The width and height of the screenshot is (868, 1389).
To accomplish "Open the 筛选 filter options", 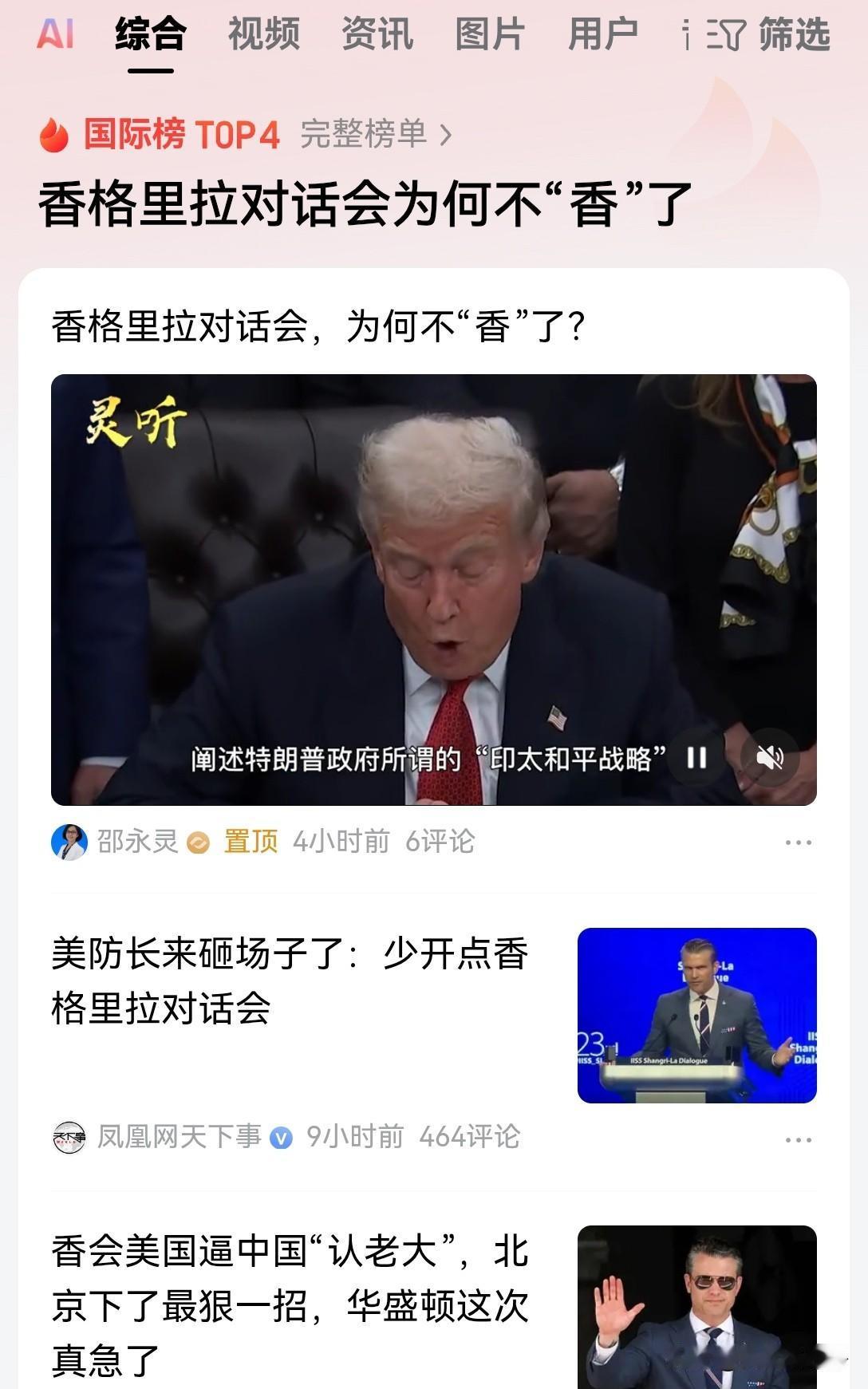I will point(769,34).
